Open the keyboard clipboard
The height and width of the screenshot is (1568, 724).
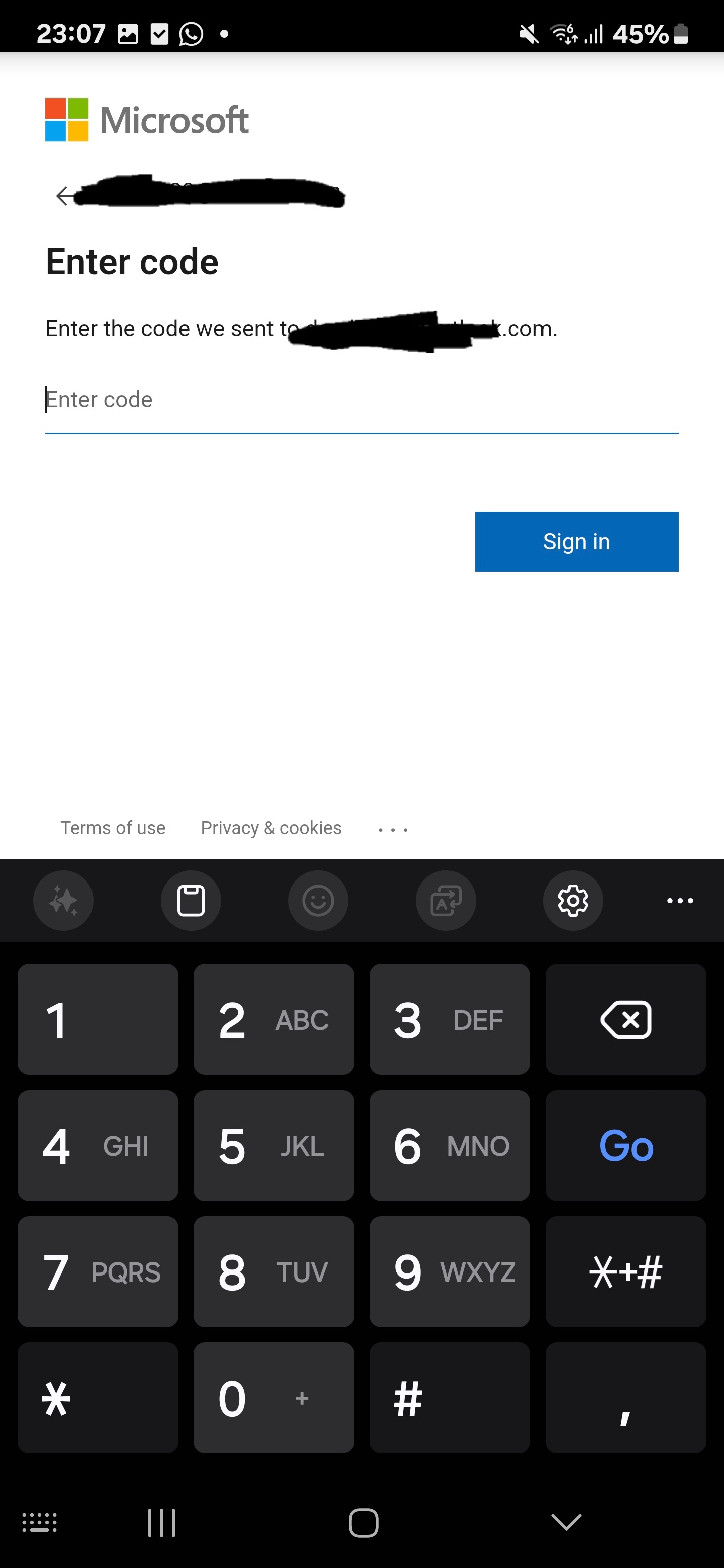191,900
